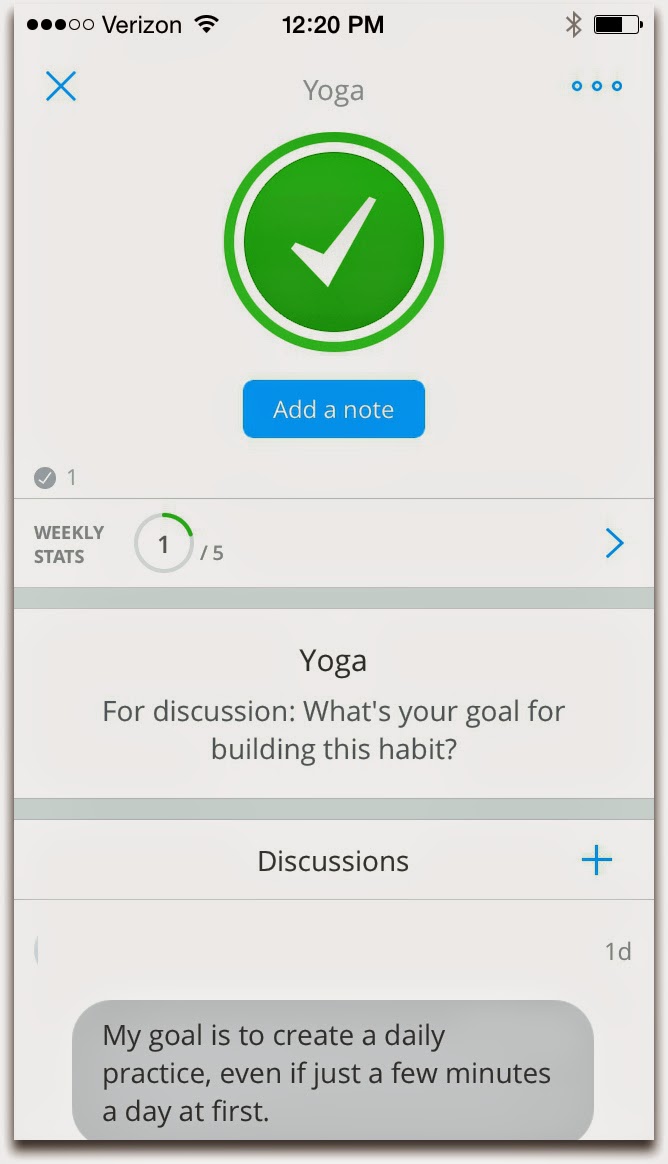The image size is (668, 1164).
Task: Start a new discussion with plus icon
Action: click(x=596, y=860)
